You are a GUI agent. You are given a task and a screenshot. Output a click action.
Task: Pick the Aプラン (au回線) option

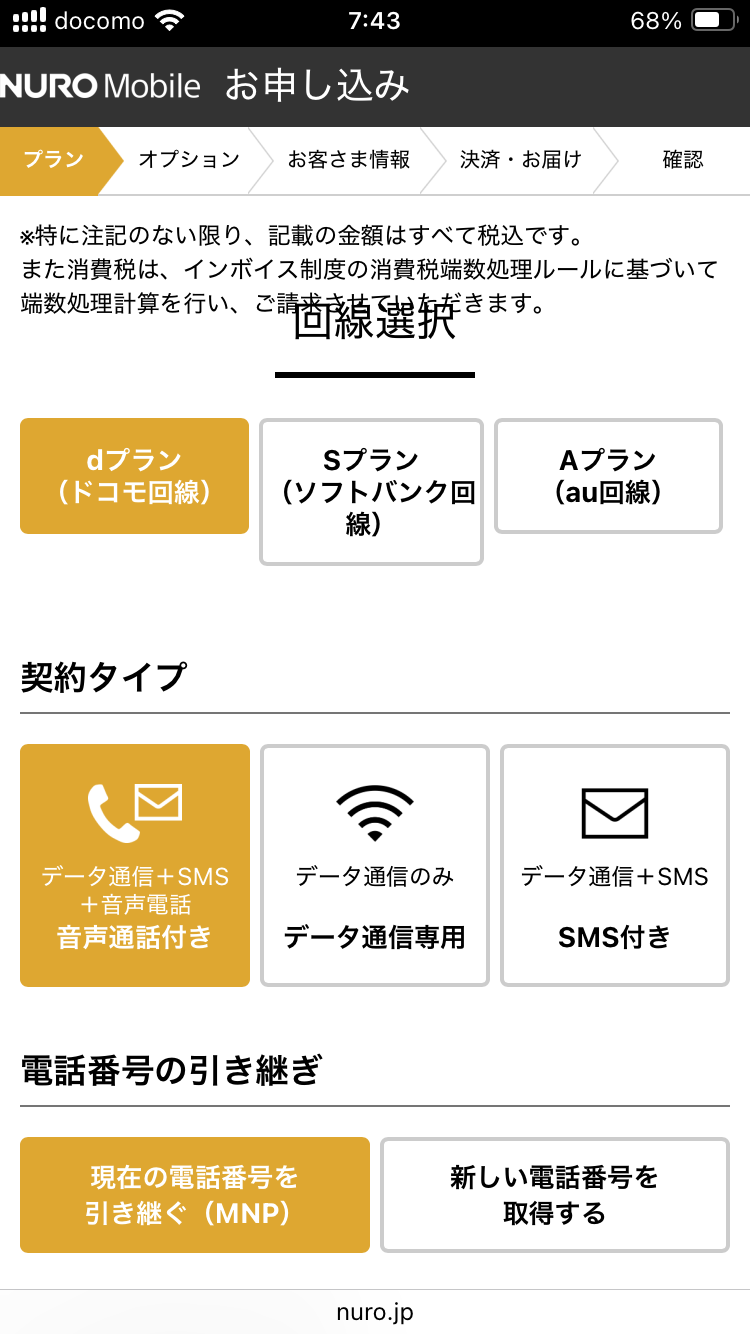tap(608, 476)
